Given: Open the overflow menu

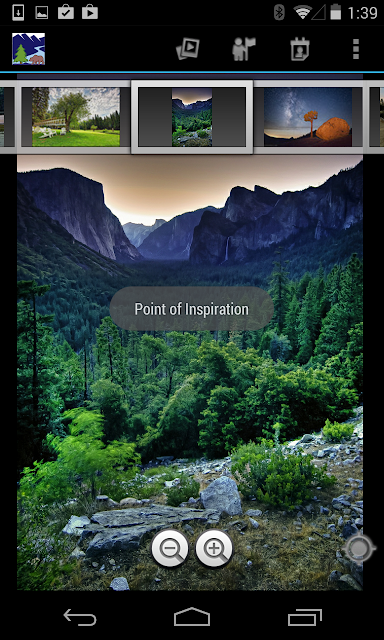Looking at the screenshot, I should tap(356, 49).
